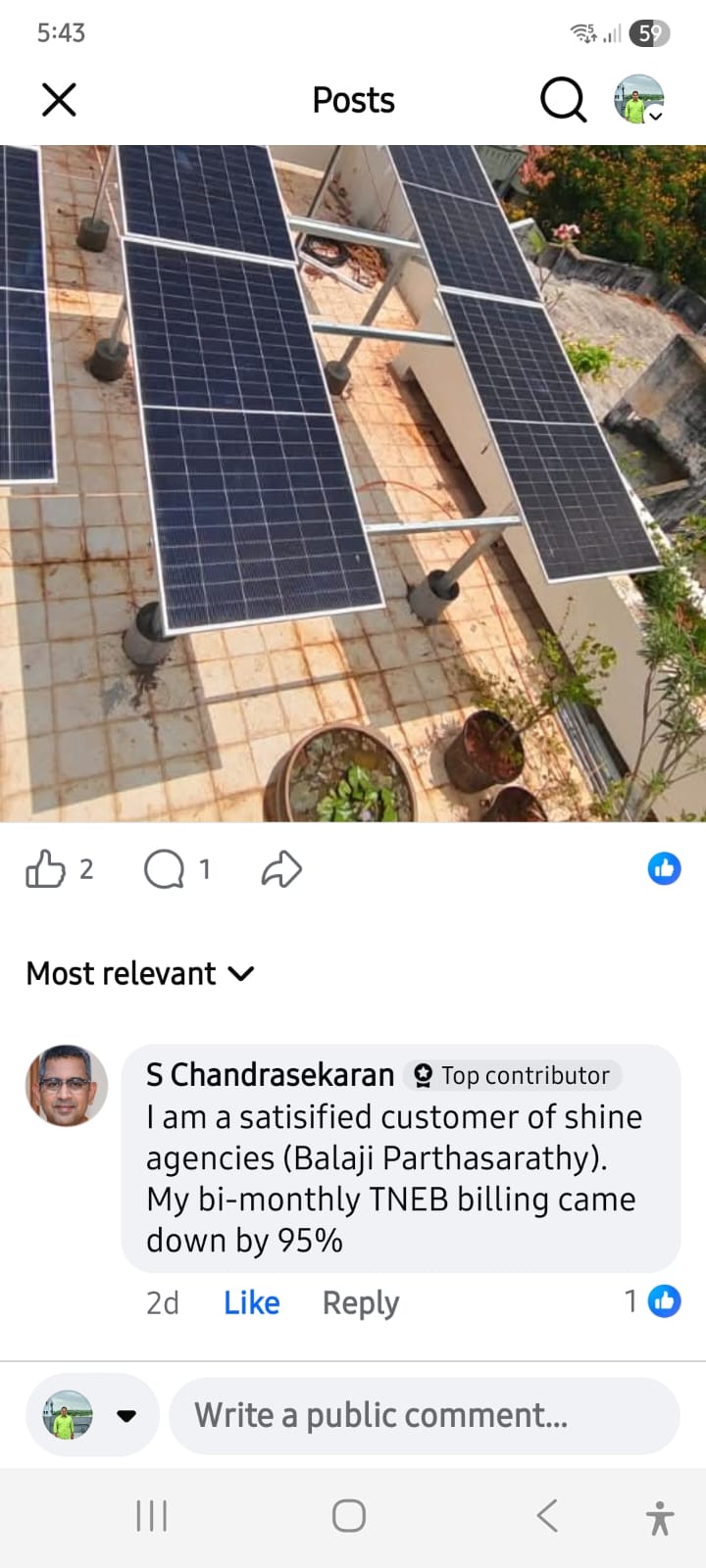Like S Chandrasekaran's comment

251,1302
